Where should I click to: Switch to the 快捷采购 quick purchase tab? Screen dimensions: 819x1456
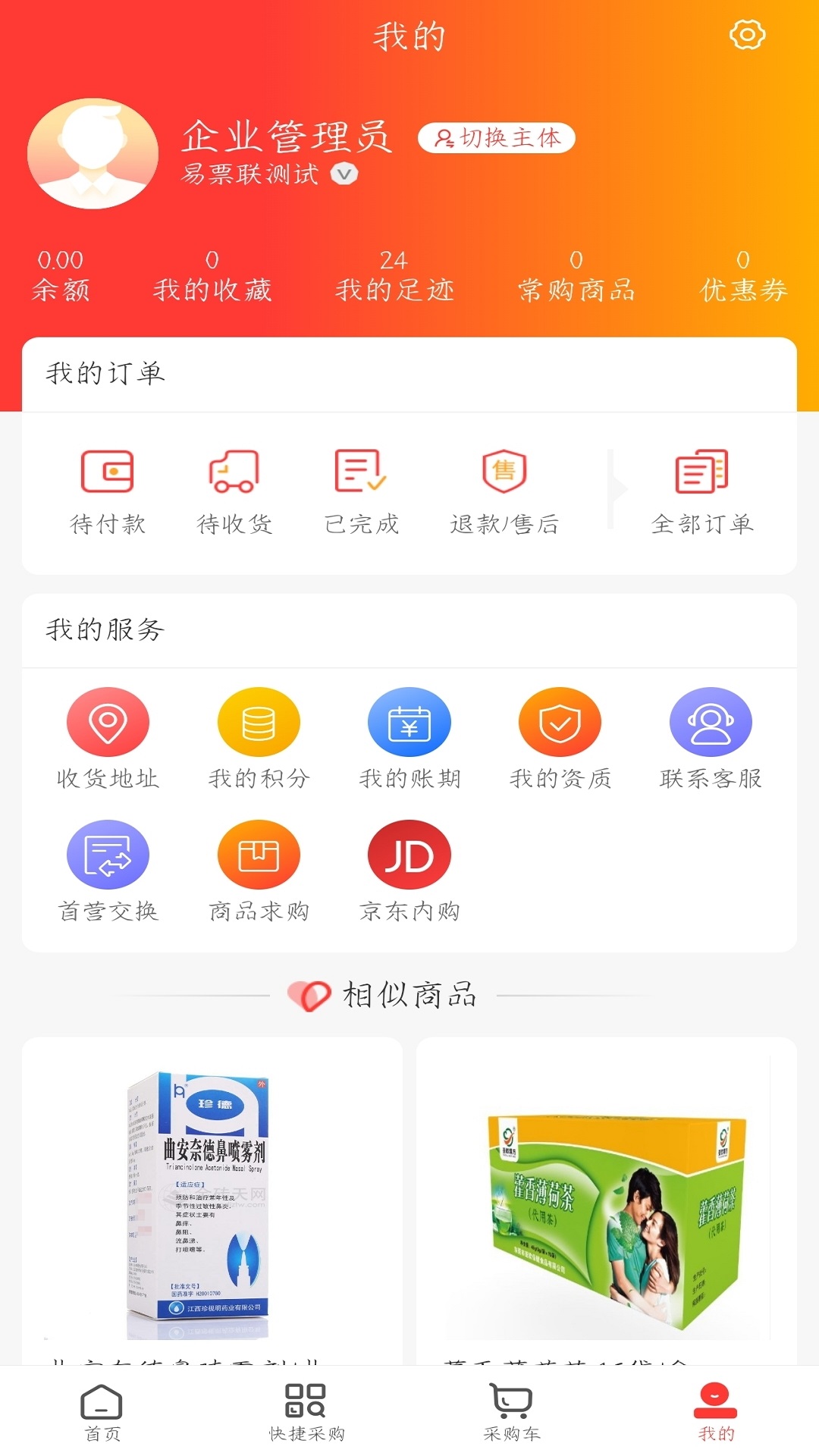click(307, 1413)
